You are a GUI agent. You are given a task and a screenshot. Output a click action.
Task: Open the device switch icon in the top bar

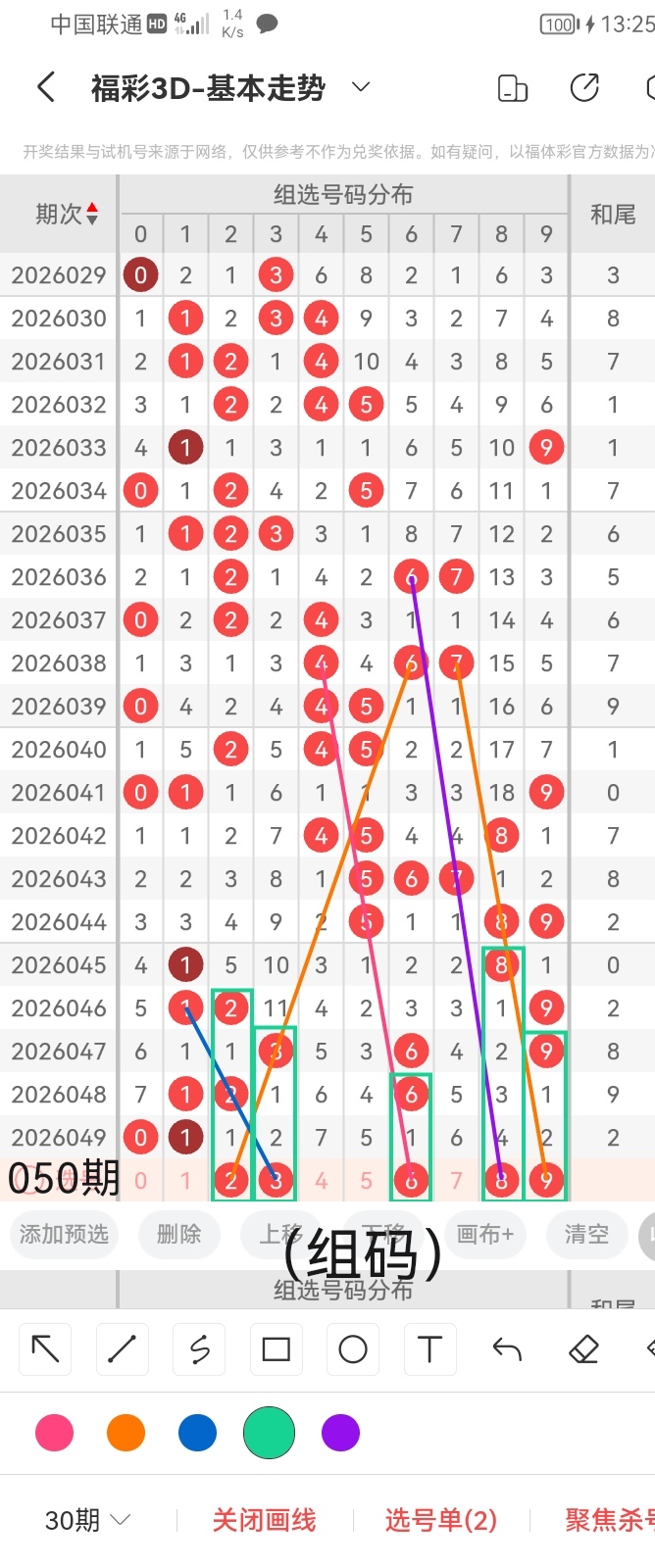(x=513, y=88)
